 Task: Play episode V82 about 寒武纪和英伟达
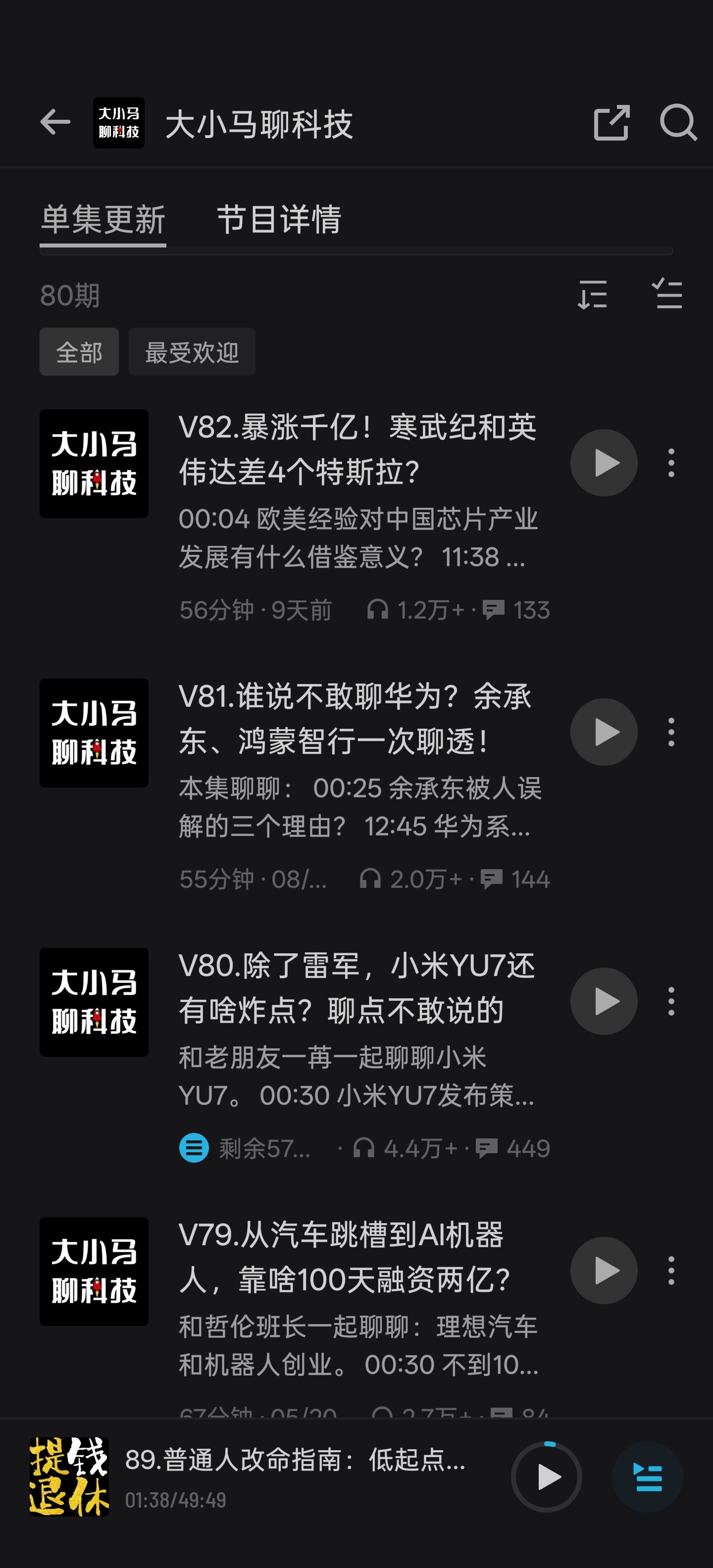[604, 463]
